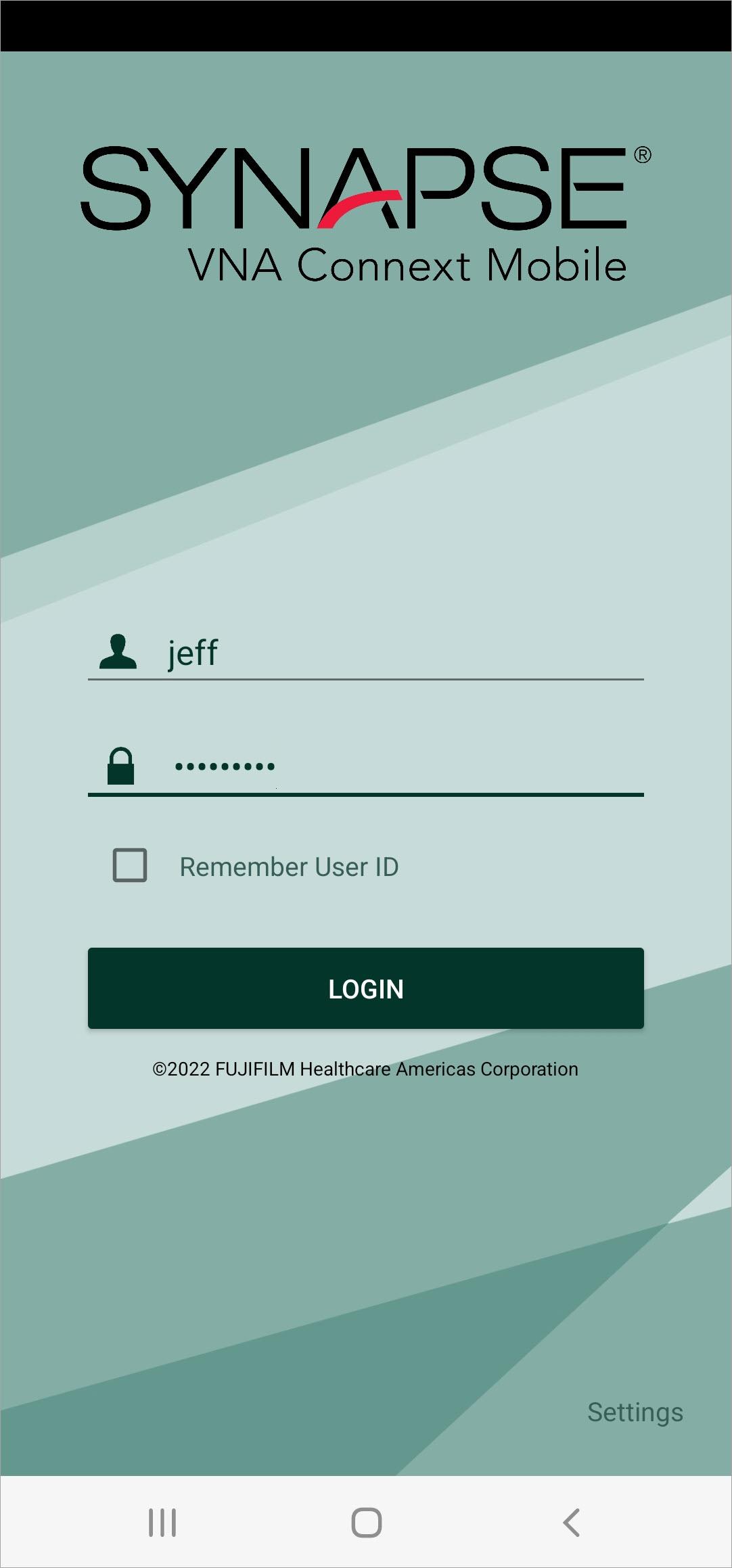This screenshot has height=1568, width=732.
Task: Open Settings
Action: tap(635, 1412)
